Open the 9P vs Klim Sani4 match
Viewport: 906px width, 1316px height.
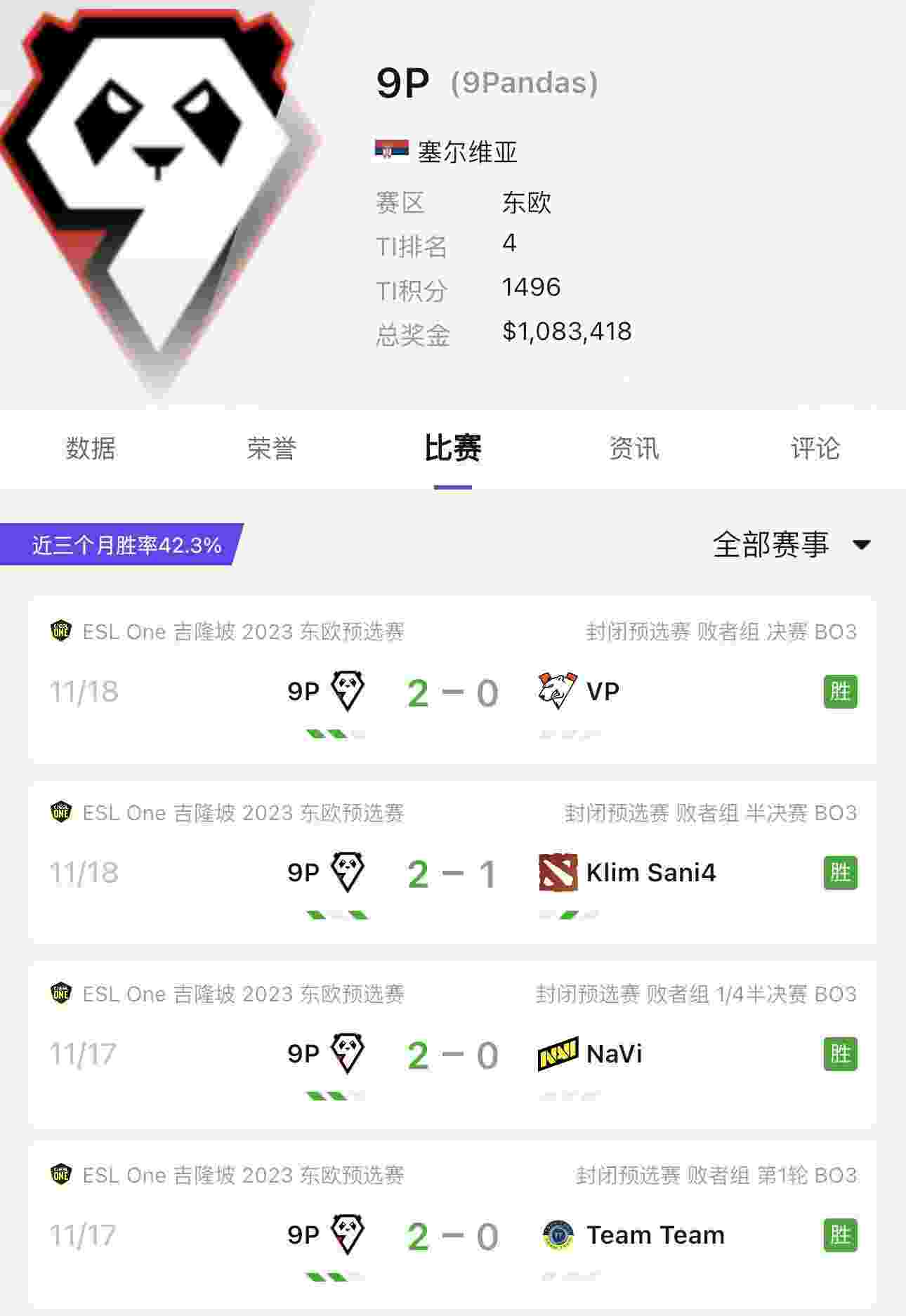(452, 873)
